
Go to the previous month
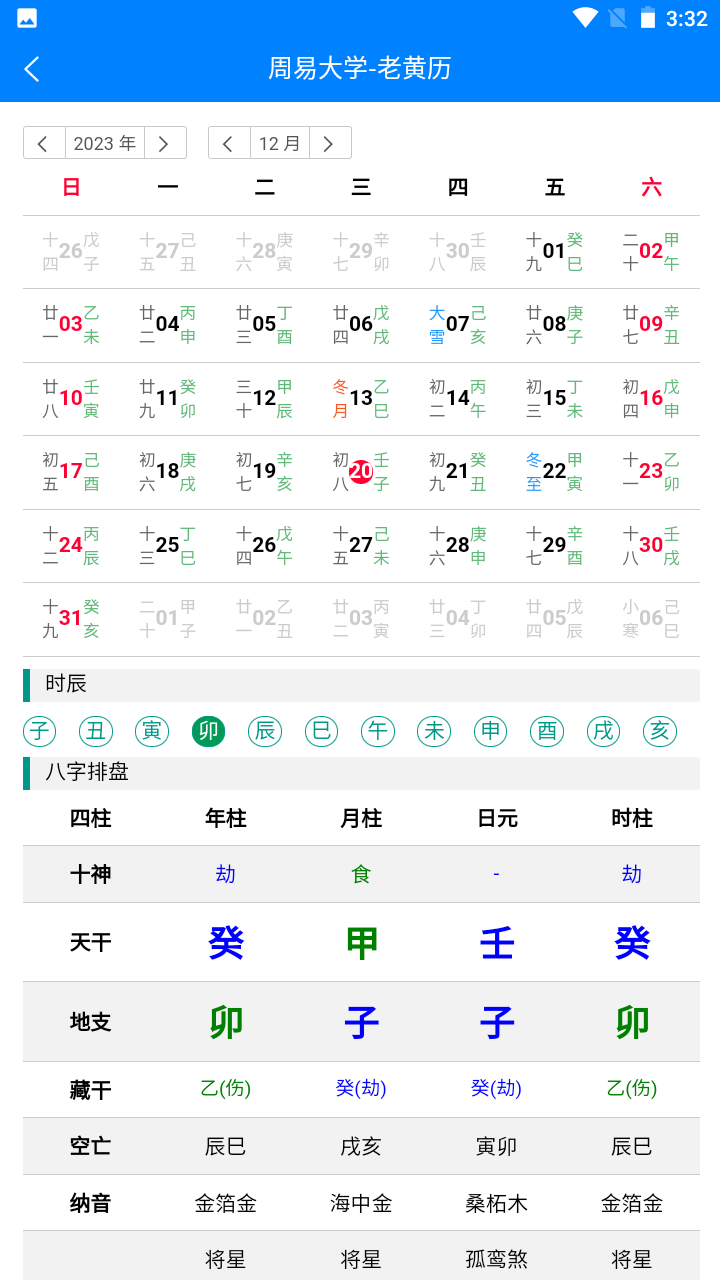coord(229,143)
